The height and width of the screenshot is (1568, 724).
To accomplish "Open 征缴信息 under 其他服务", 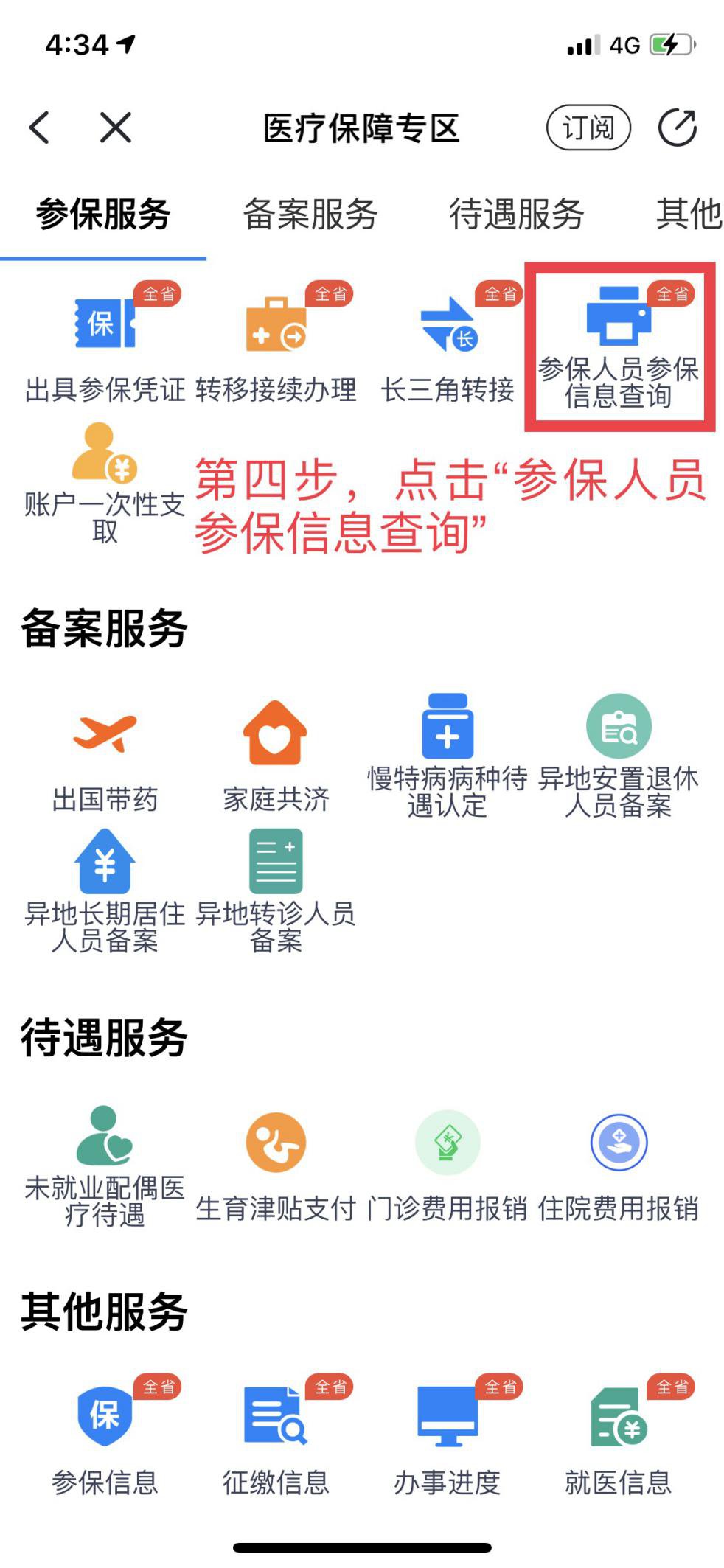I will click(276, 1436).
